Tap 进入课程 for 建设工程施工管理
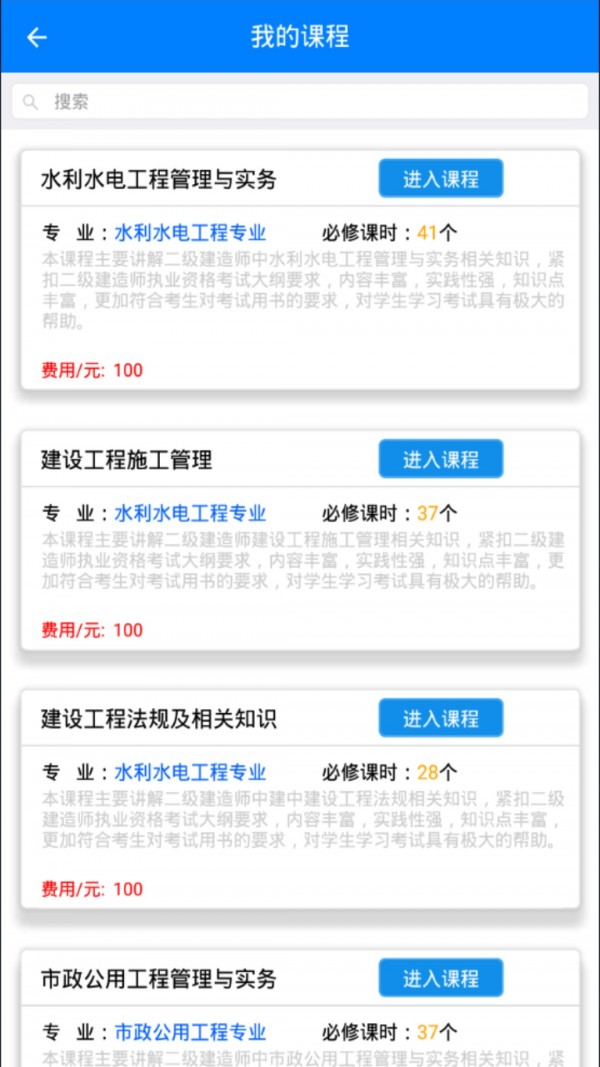This screenshot has height=1067, width=600. (x=440, y=459)
